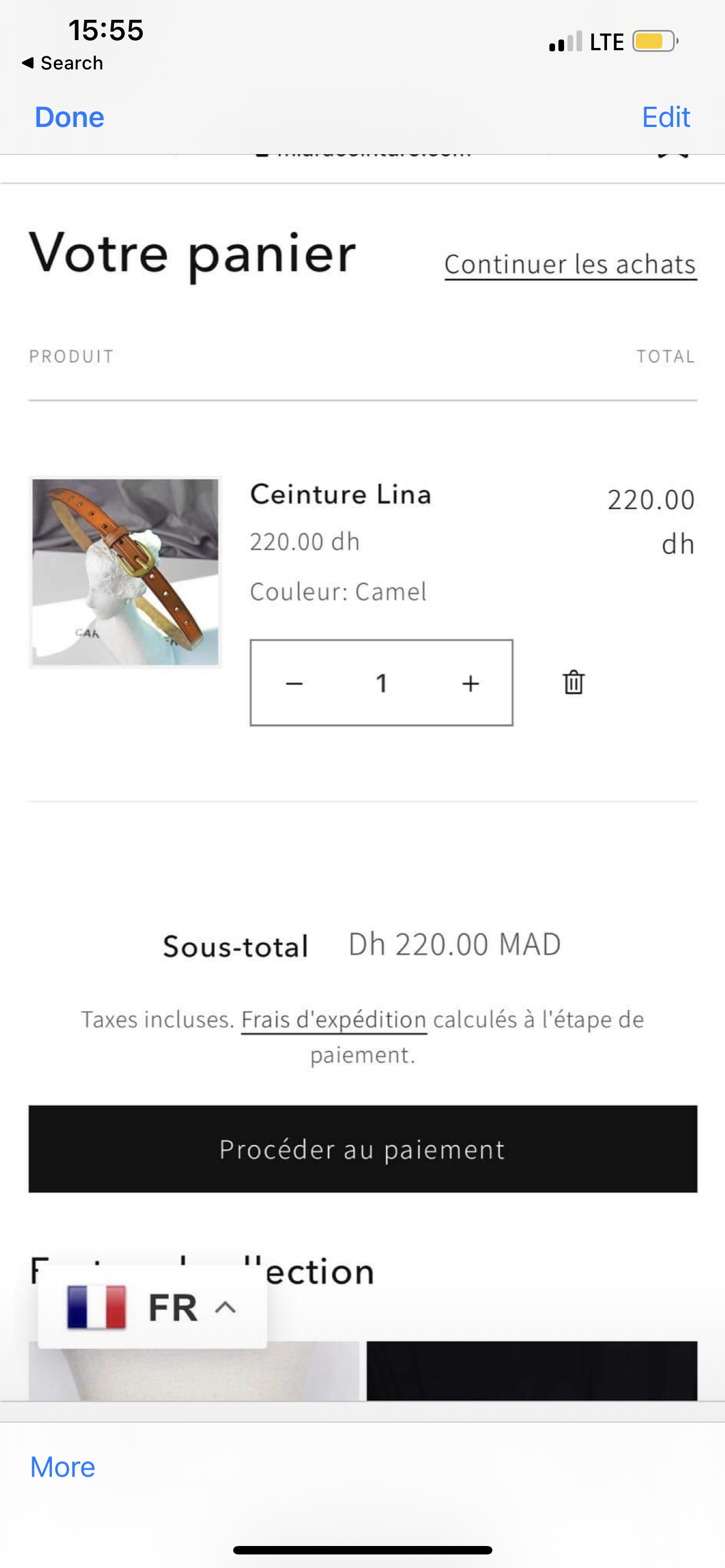
Task: Tap Done to close the preview
Action: [69, 117]
